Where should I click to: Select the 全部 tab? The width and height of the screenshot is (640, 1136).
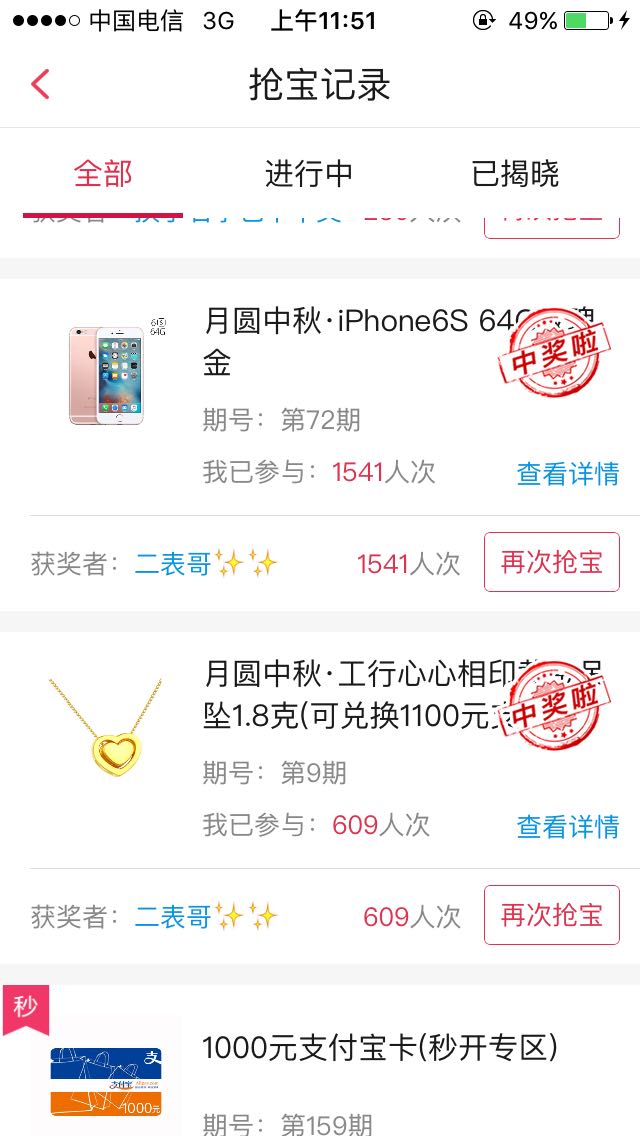[103, 174]
